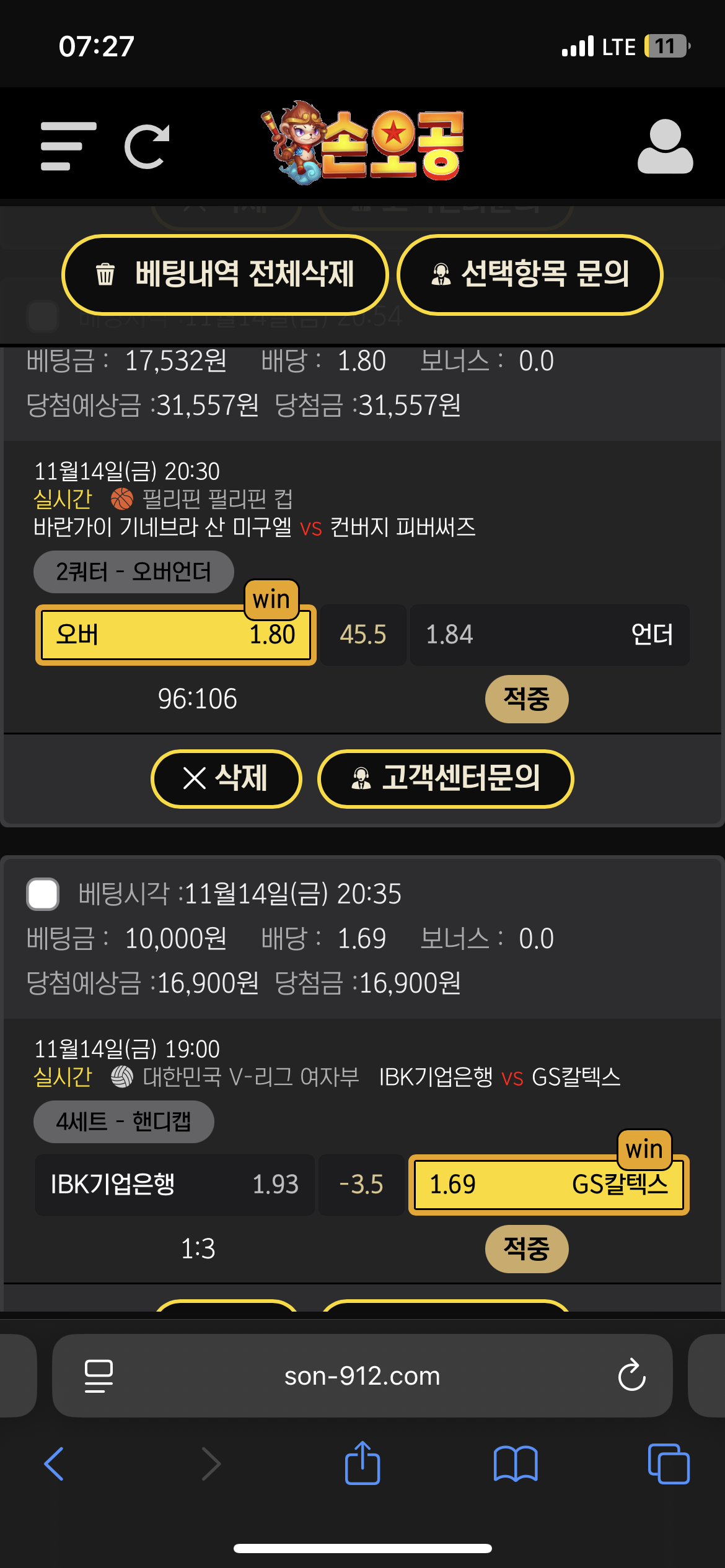Tap 고객센터문의 button

tap(446, 778)
